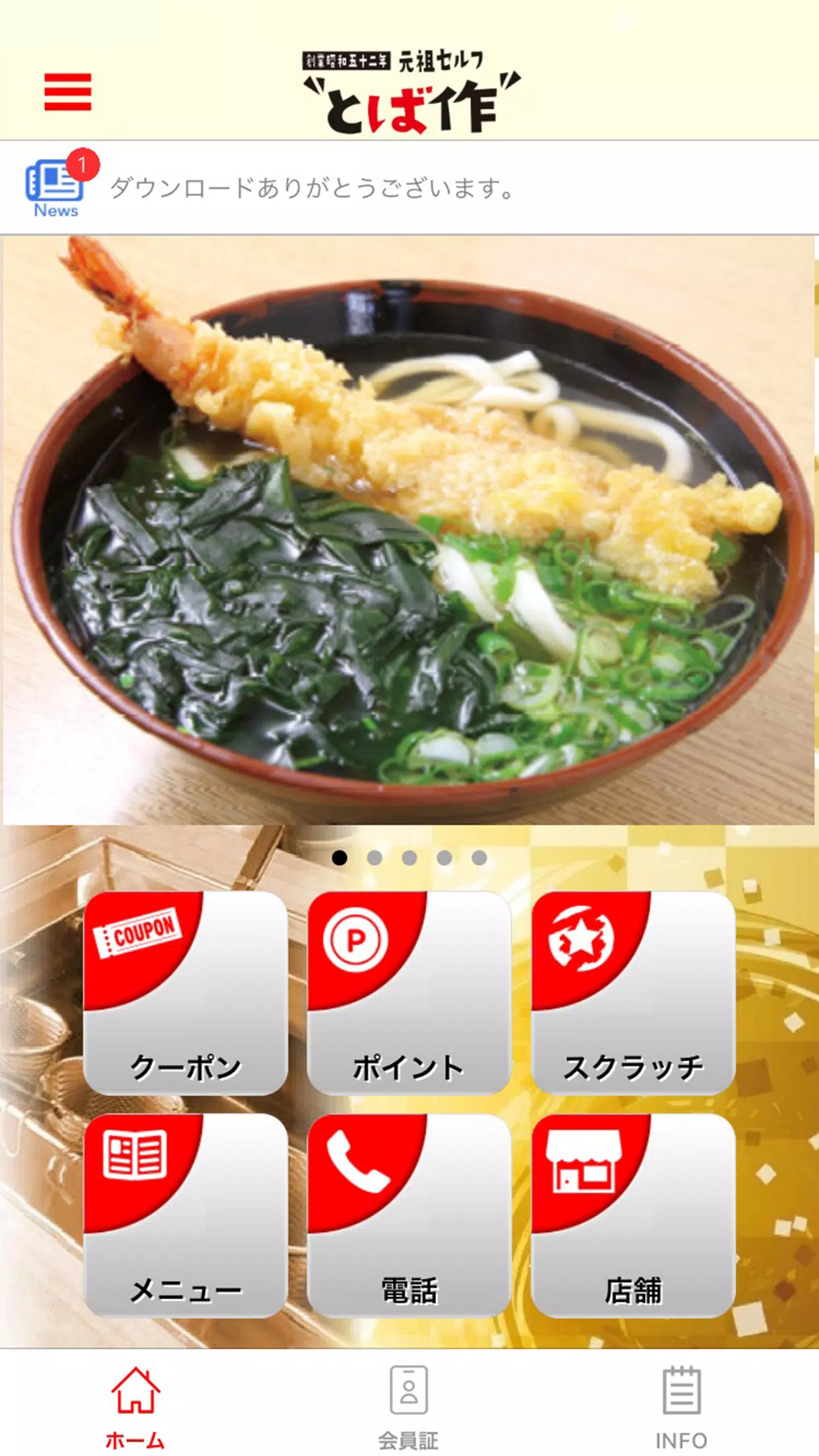
Task: Open the red hamburger menu
Action: click(x=67, y=92)
